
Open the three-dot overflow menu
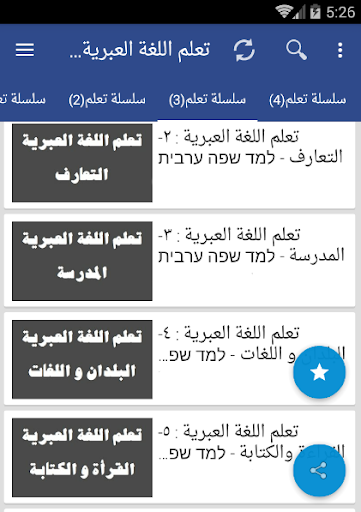(340, 50)
